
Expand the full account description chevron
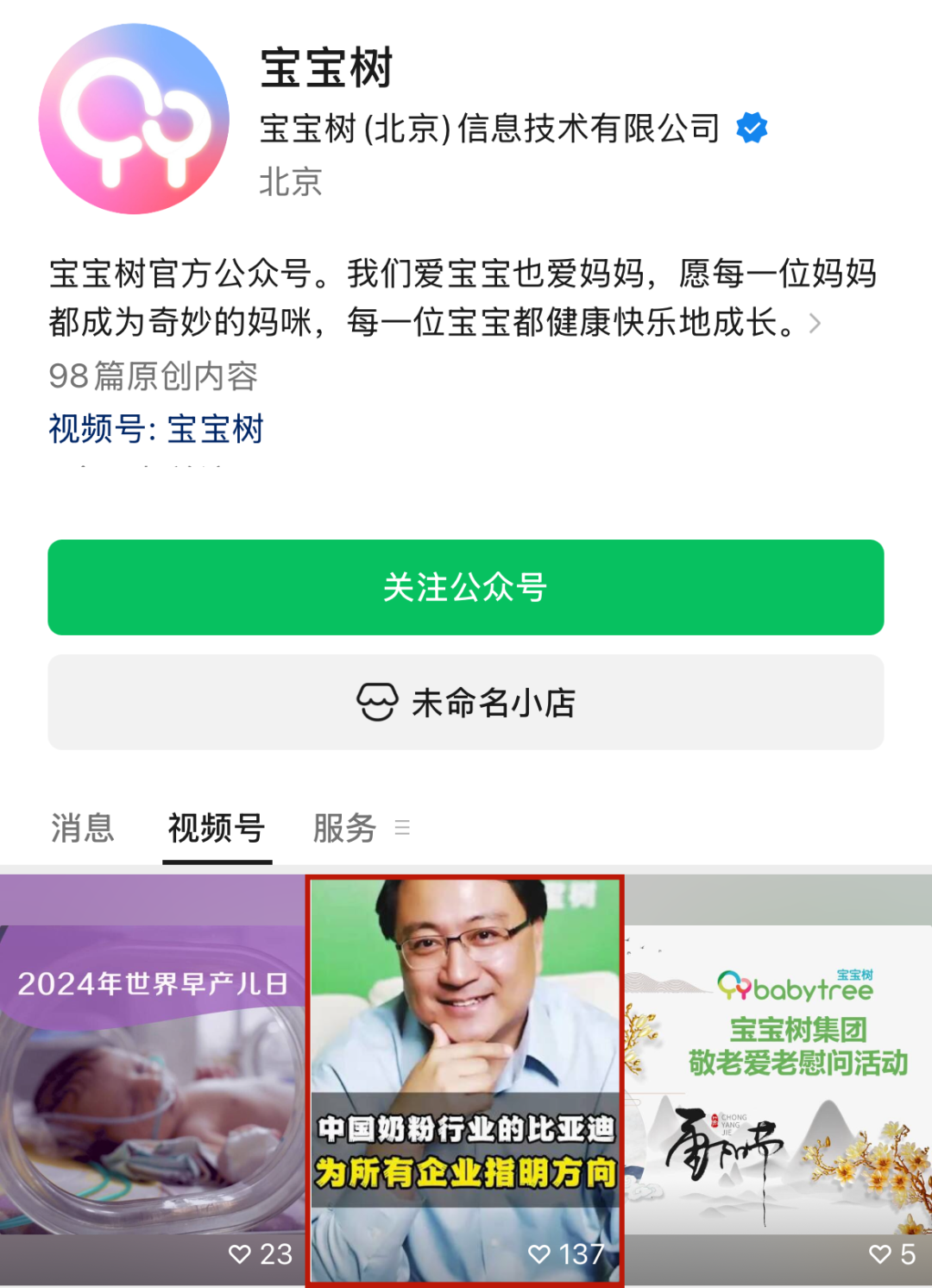(x=815, y=324)
